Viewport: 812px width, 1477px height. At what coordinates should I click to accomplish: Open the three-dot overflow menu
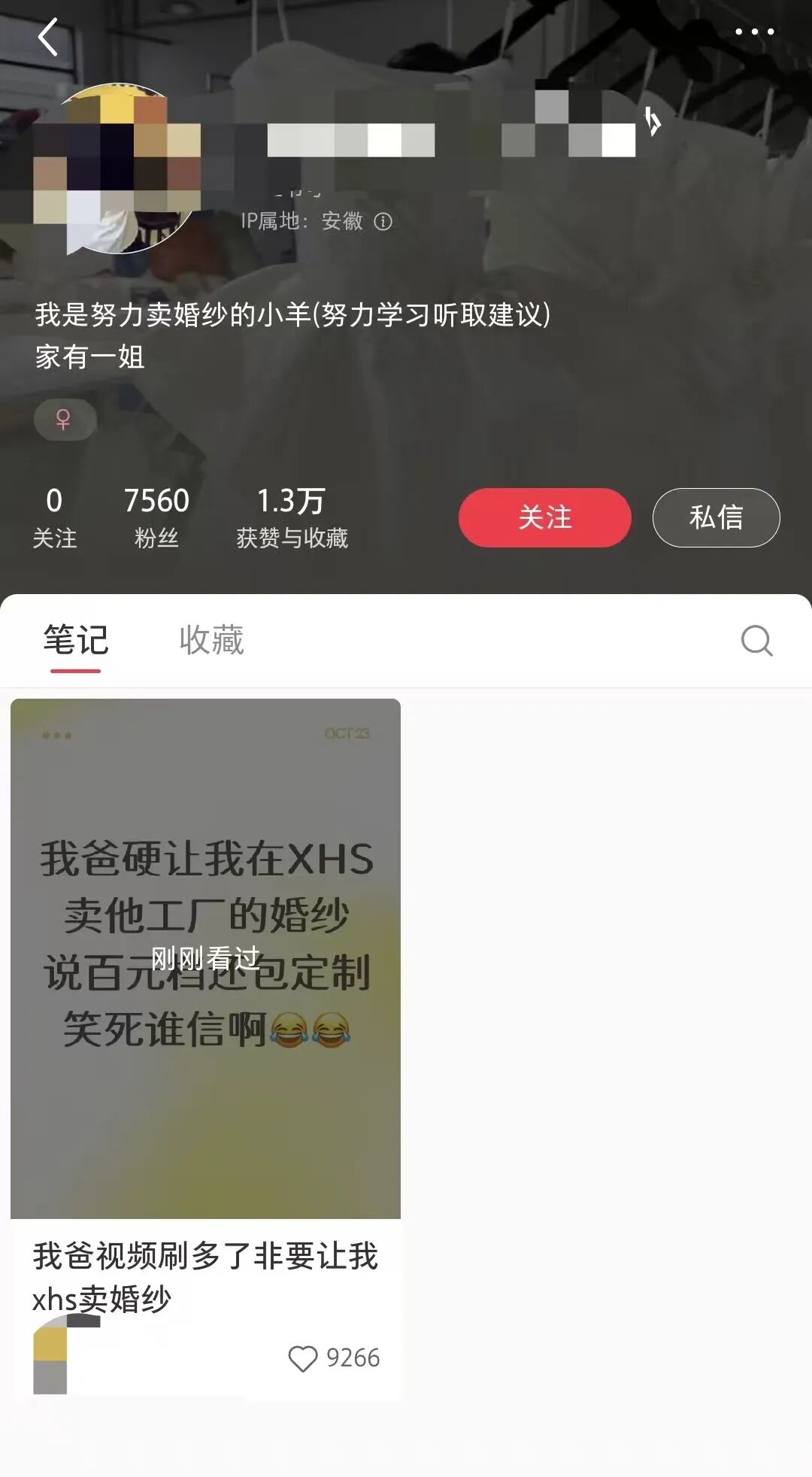tap(754, 32)
